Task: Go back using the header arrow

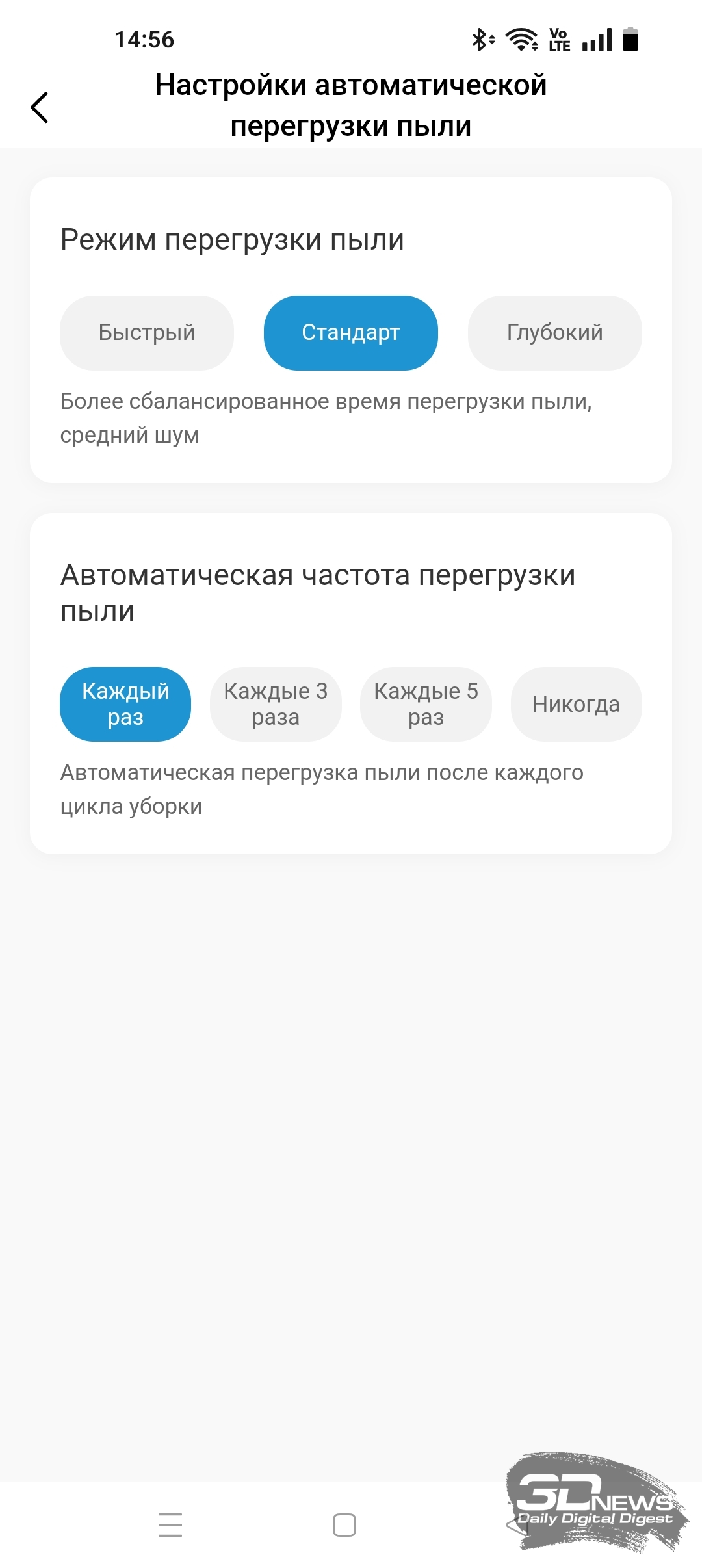Action: (40, 107)
